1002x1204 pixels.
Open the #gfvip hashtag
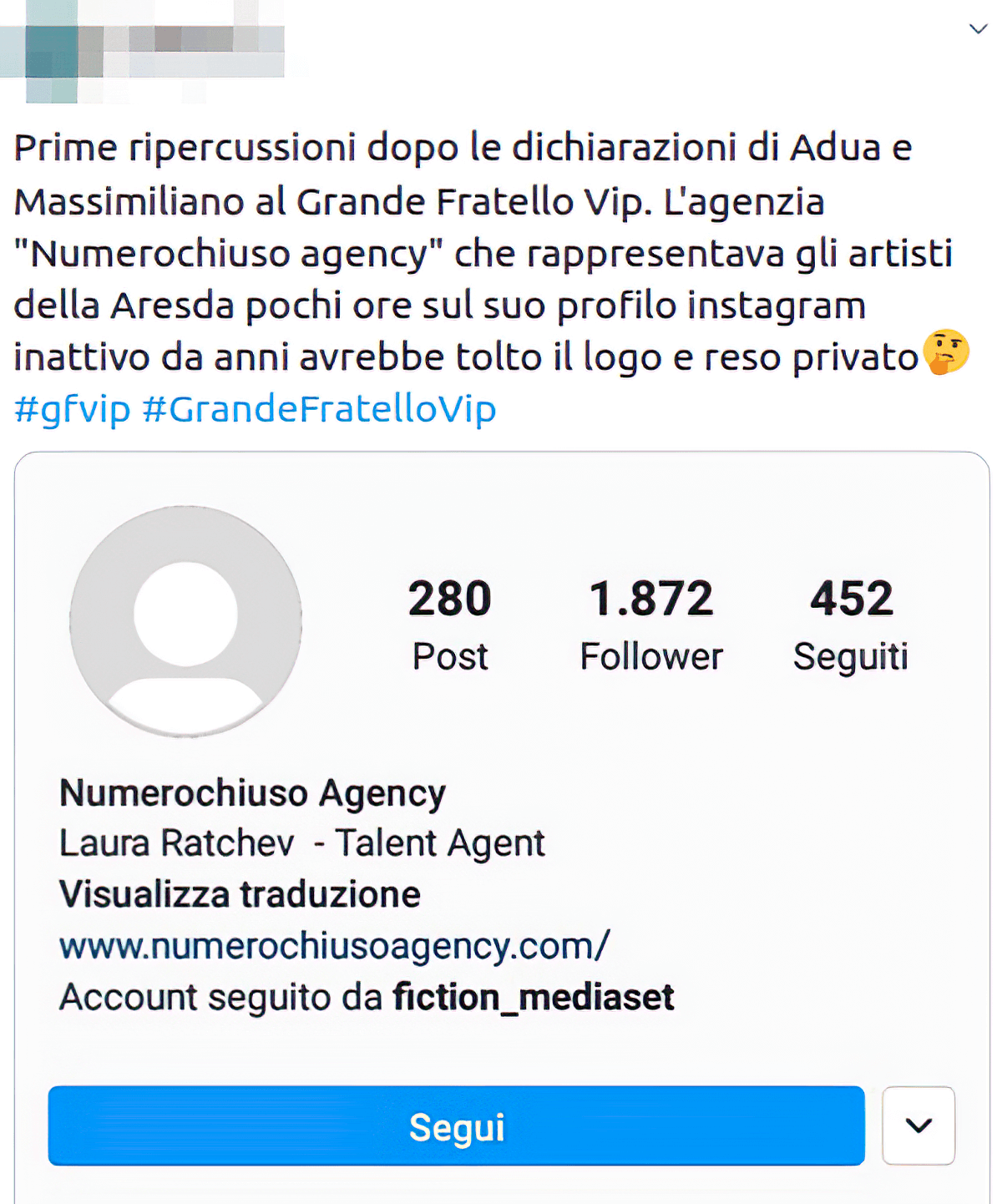(x=72, y=409)
